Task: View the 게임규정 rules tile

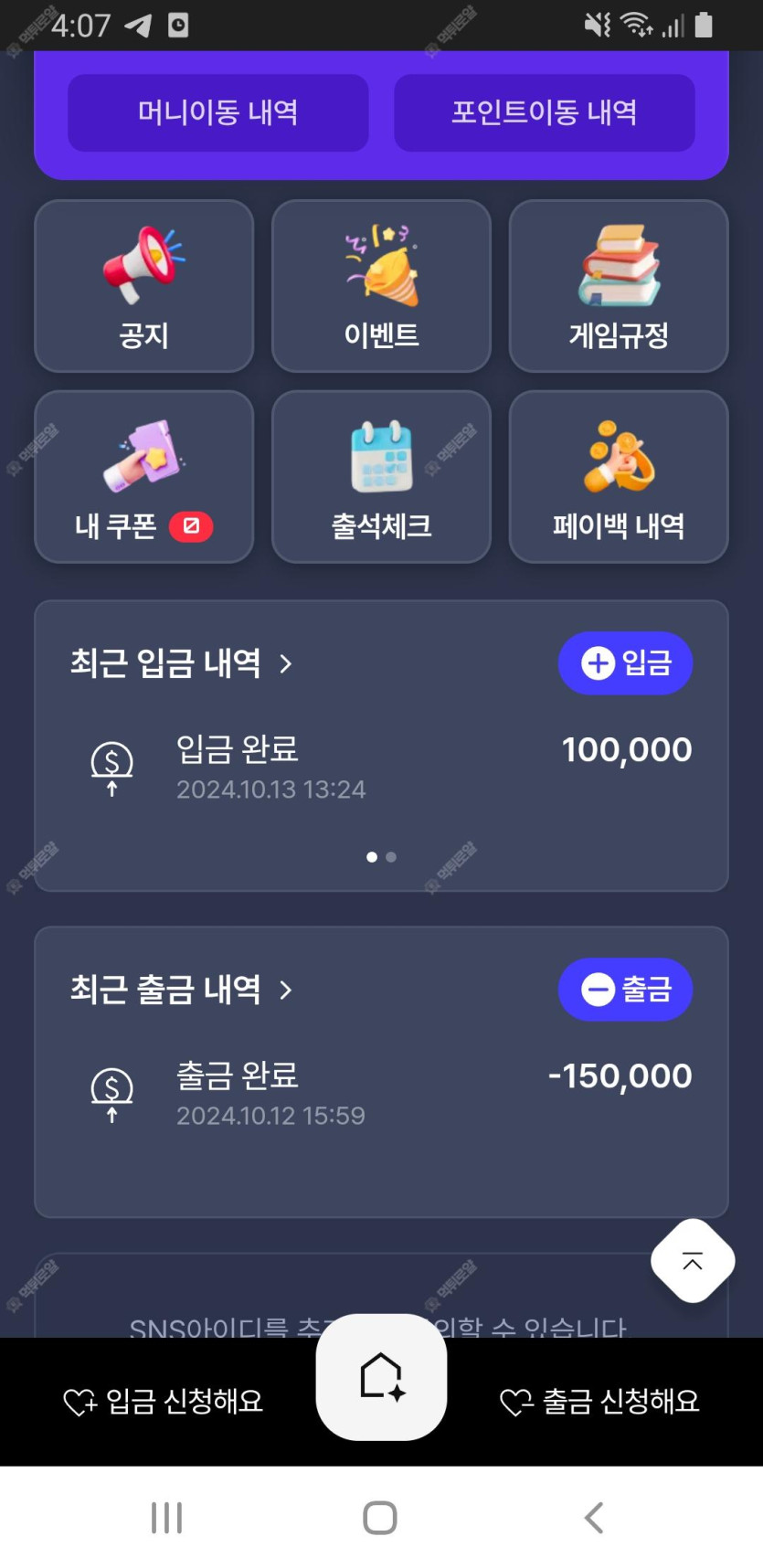Action: (619, 286)
